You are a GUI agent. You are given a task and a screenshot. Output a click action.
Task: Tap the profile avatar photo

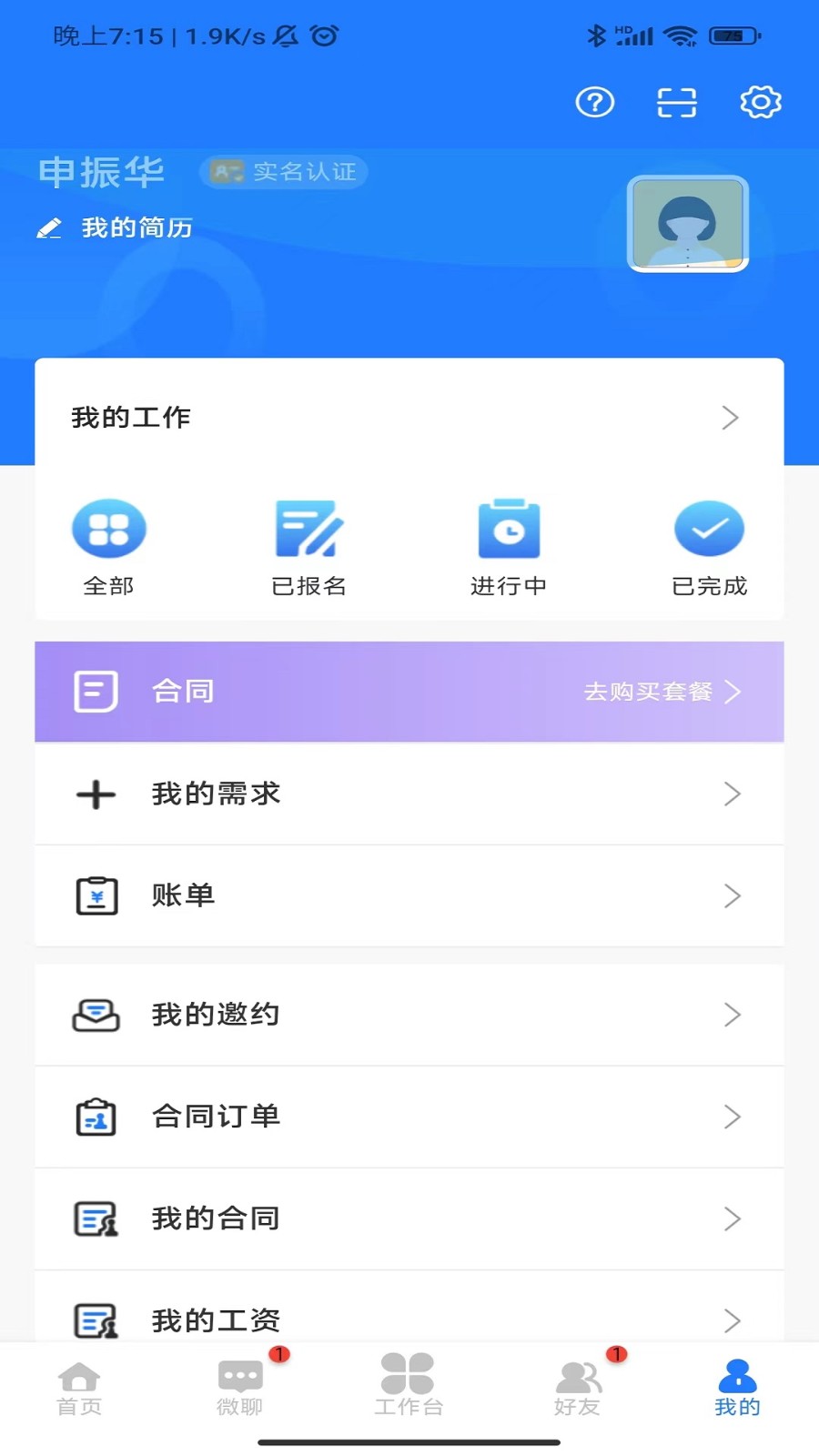pos(687,224)
